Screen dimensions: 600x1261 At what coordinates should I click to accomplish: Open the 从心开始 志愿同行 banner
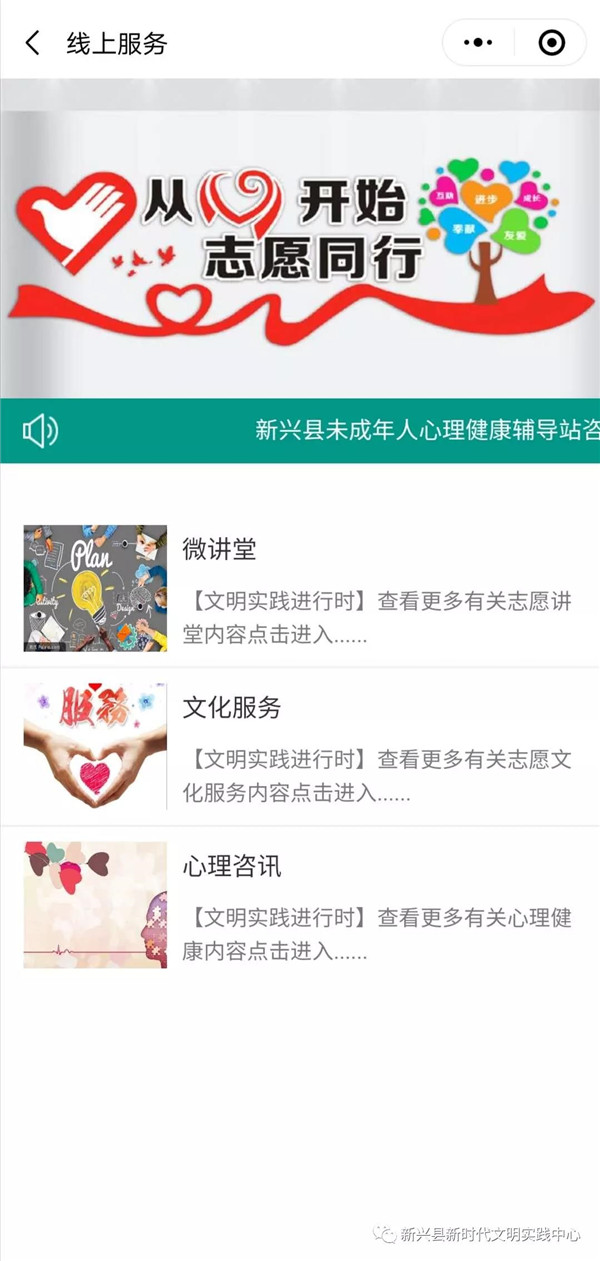coord(300,240)
